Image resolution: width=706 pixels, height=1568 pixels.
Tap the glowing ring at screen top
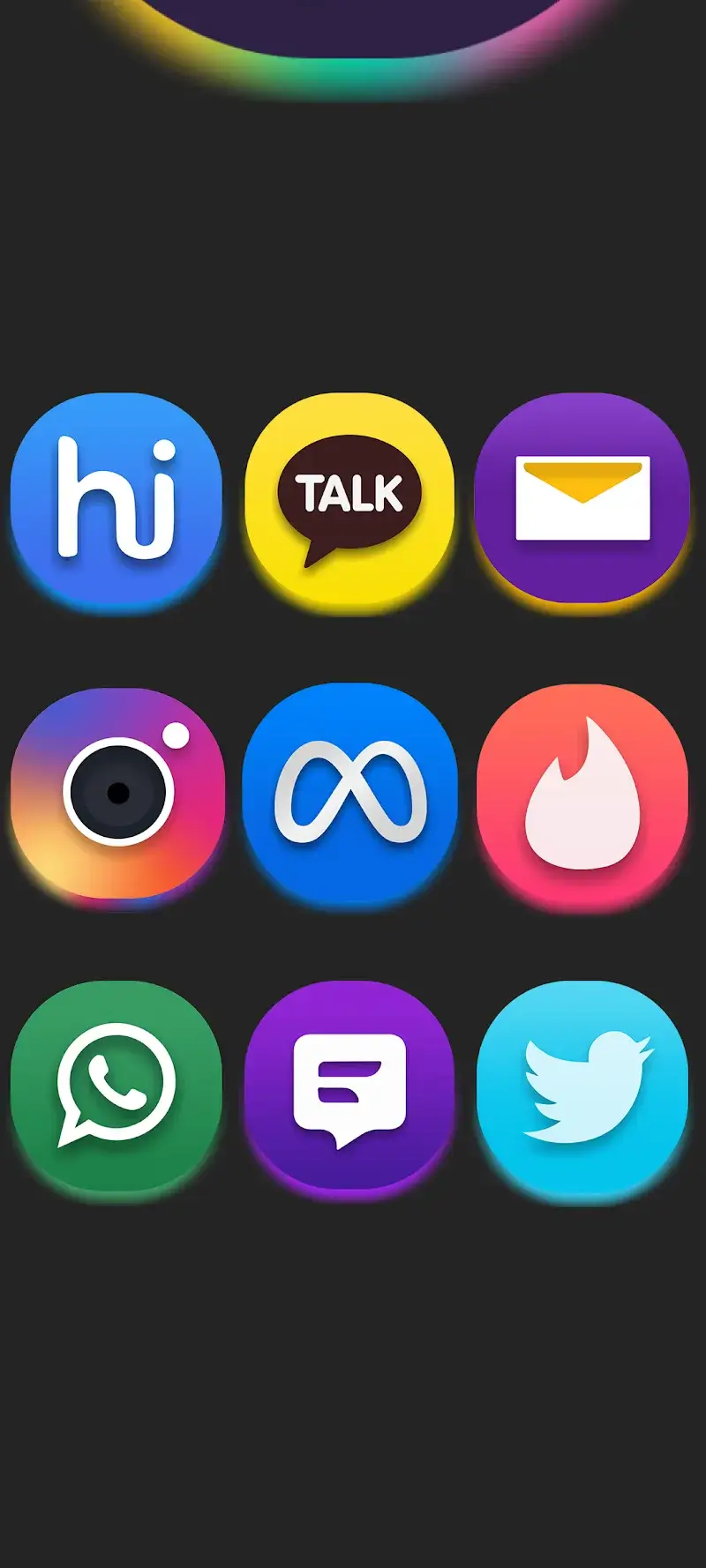pos(353,53)
